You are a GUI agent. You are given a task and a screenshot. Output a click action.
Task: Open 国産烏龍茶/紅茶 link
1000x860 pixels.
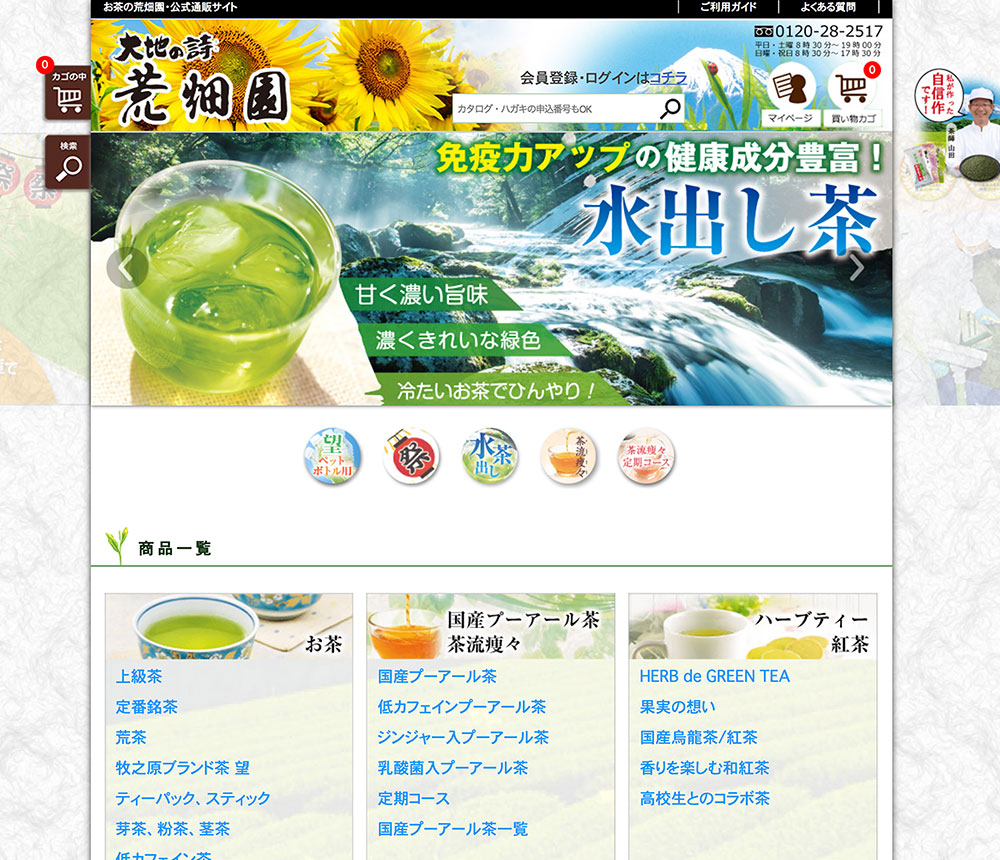click(698, 737)
